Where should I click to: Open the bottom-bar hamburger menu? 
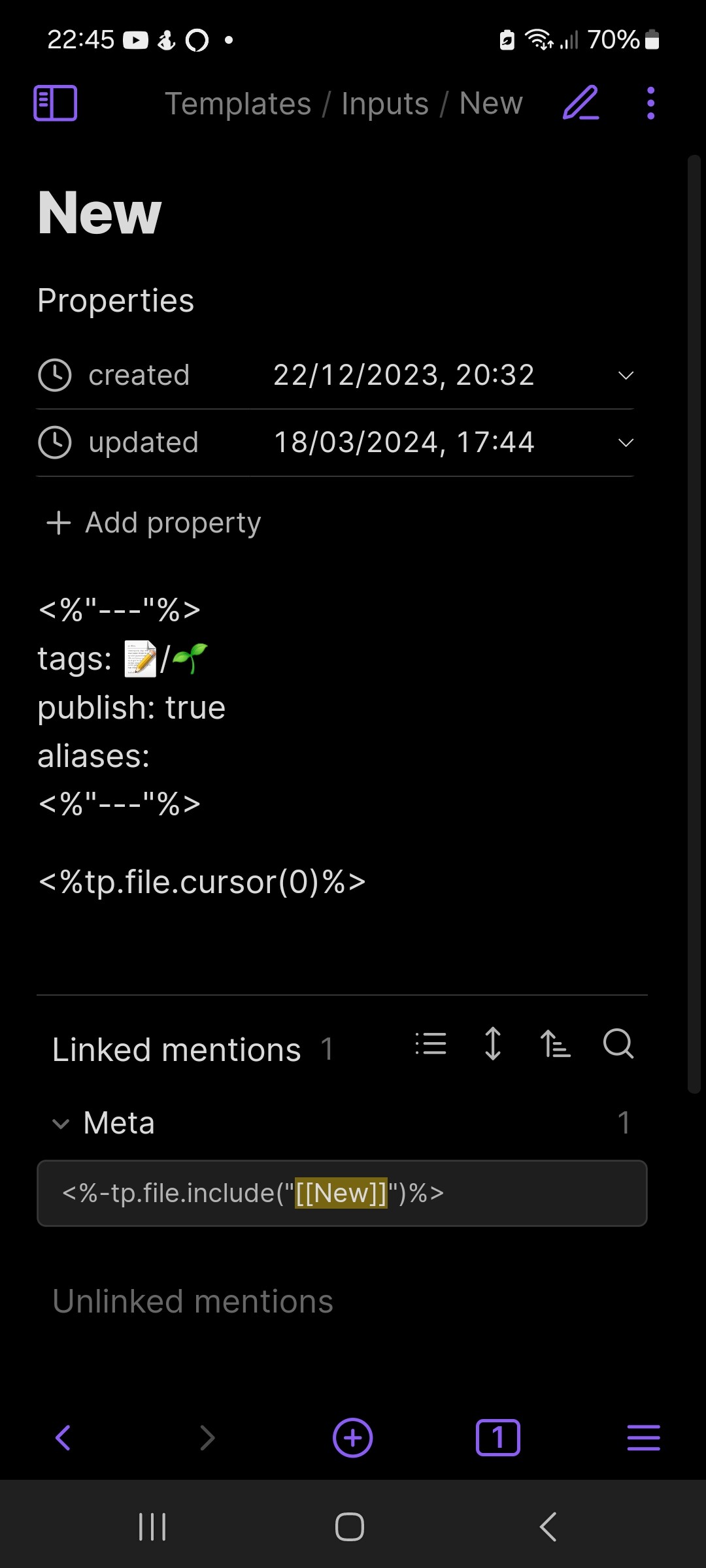click(x=644, y=1437)
